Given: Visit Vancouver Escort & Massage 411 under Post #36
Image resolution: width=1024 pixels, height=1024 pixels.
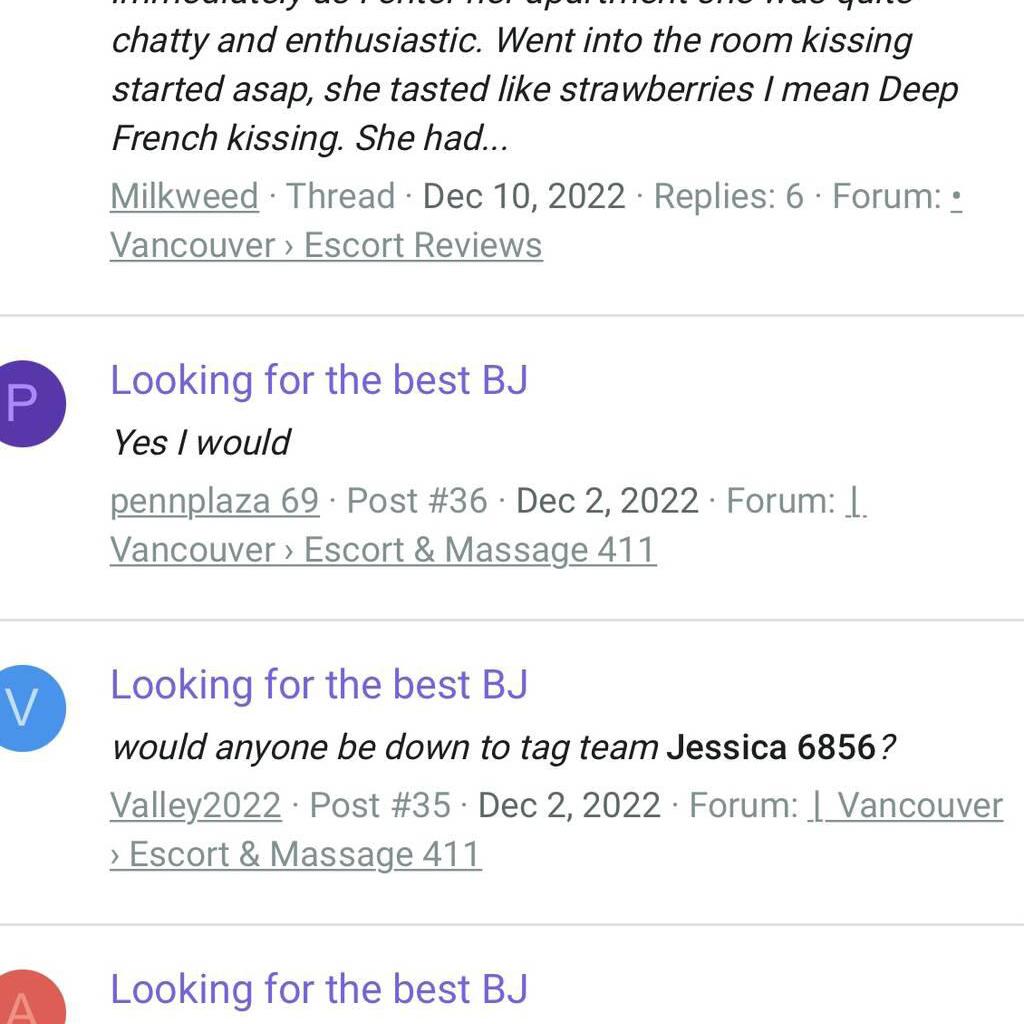Looking at the screenshot, I should tap(382, 549).
